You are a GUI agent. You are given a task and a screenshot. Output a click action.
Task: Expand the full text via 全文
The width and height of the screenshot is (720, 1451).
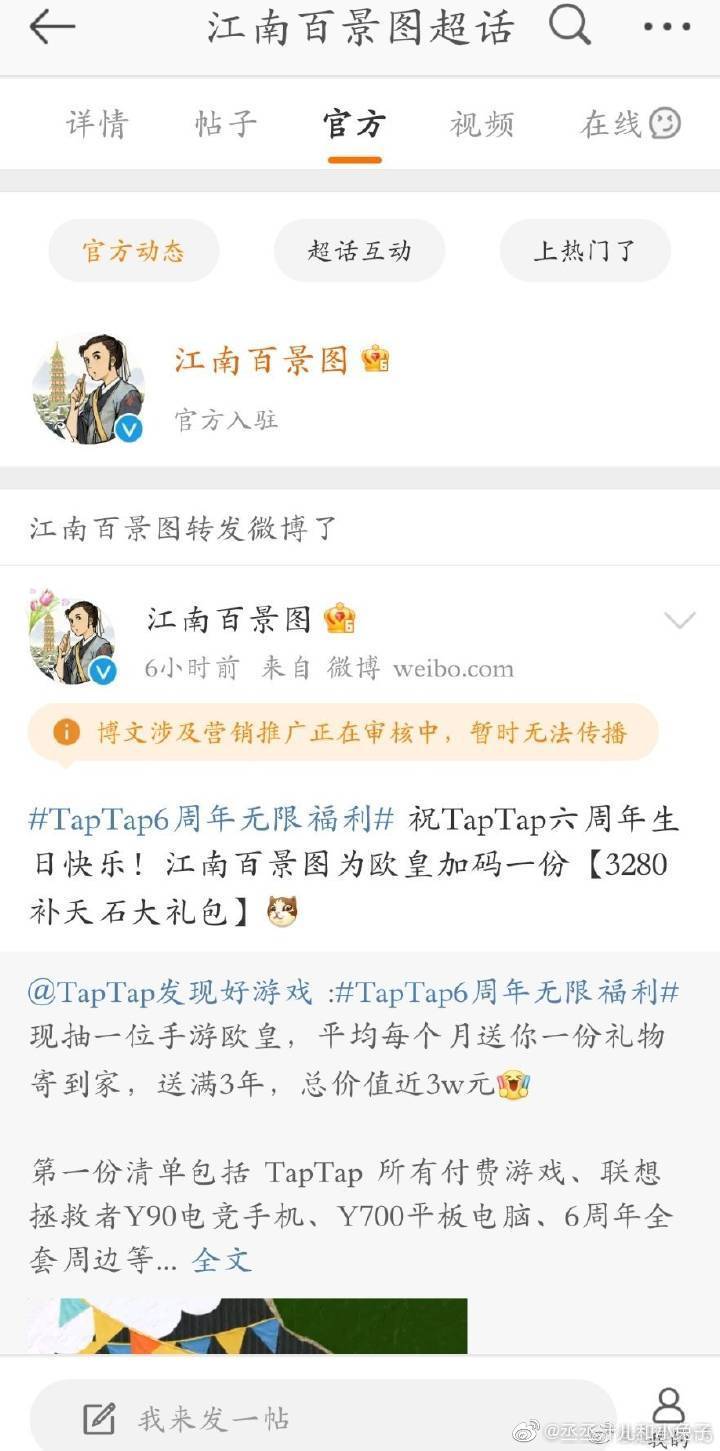[x=222, y=1260]
